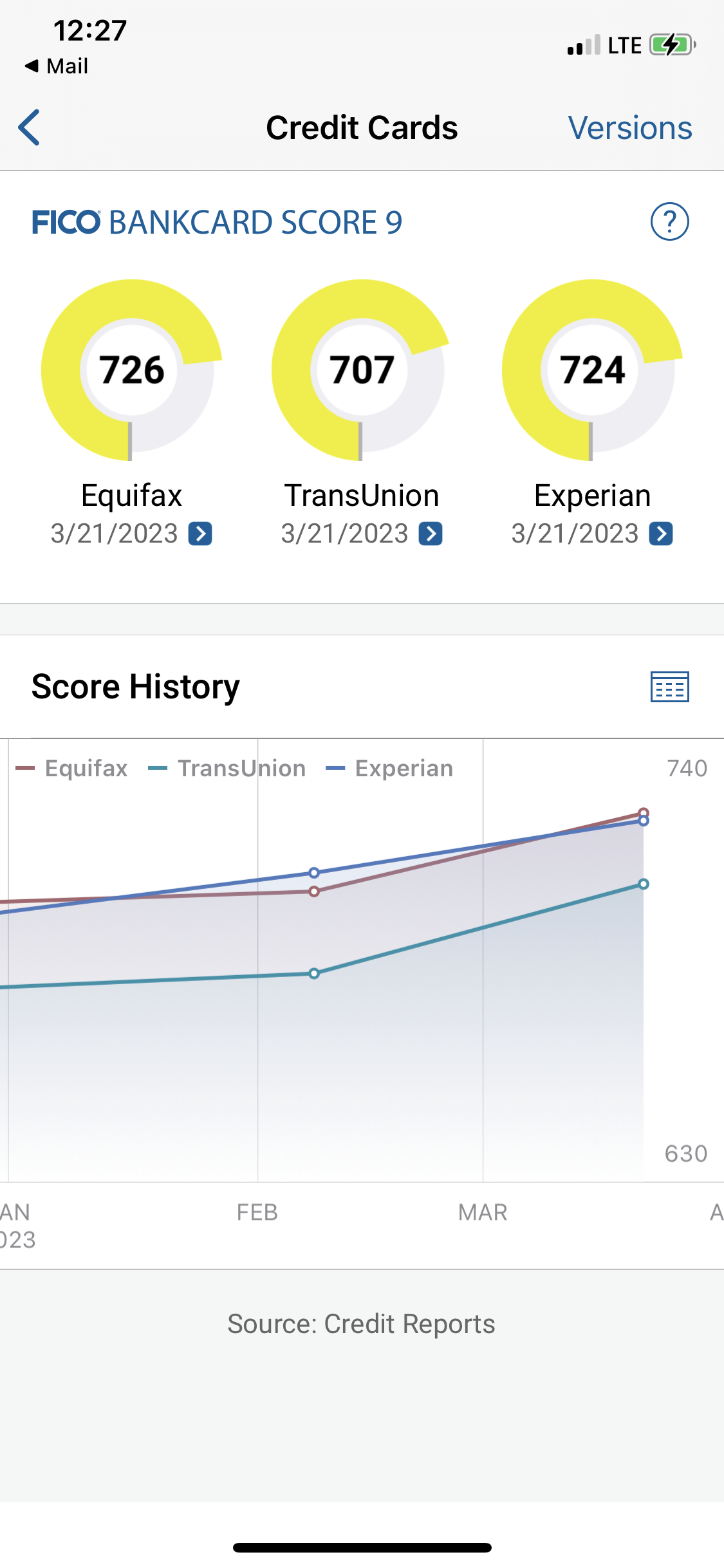Select the February Experian point on chart

pos(314,873)
